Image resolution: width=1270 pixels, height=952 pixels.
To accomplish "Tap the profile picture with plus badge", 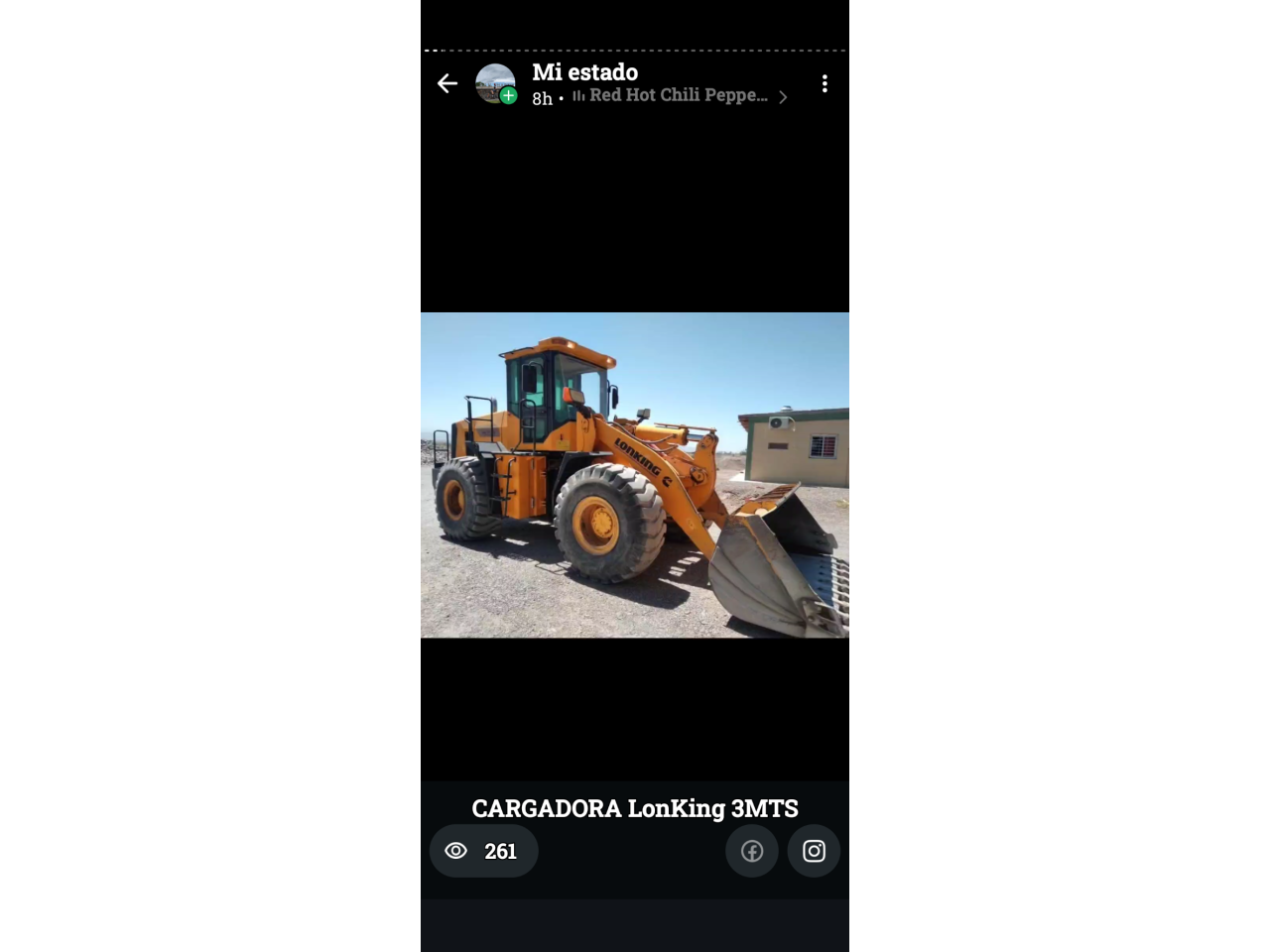I will click(495, 83).
